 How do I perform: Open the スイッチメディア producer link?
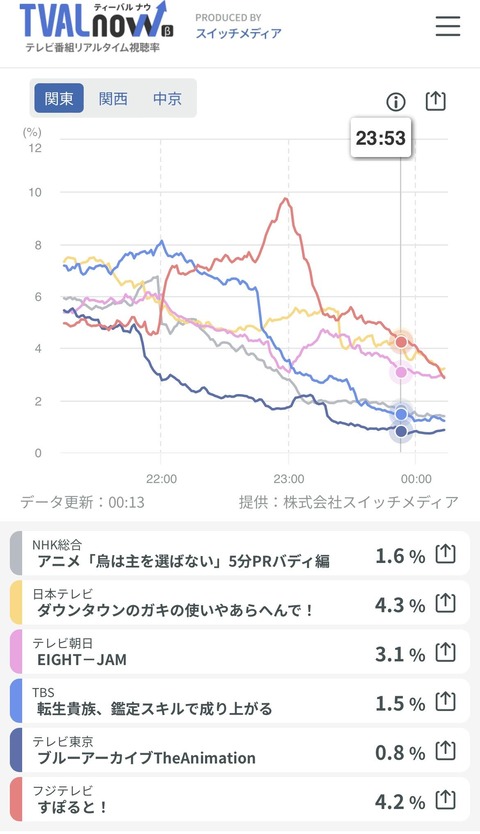tap(238, 33)
